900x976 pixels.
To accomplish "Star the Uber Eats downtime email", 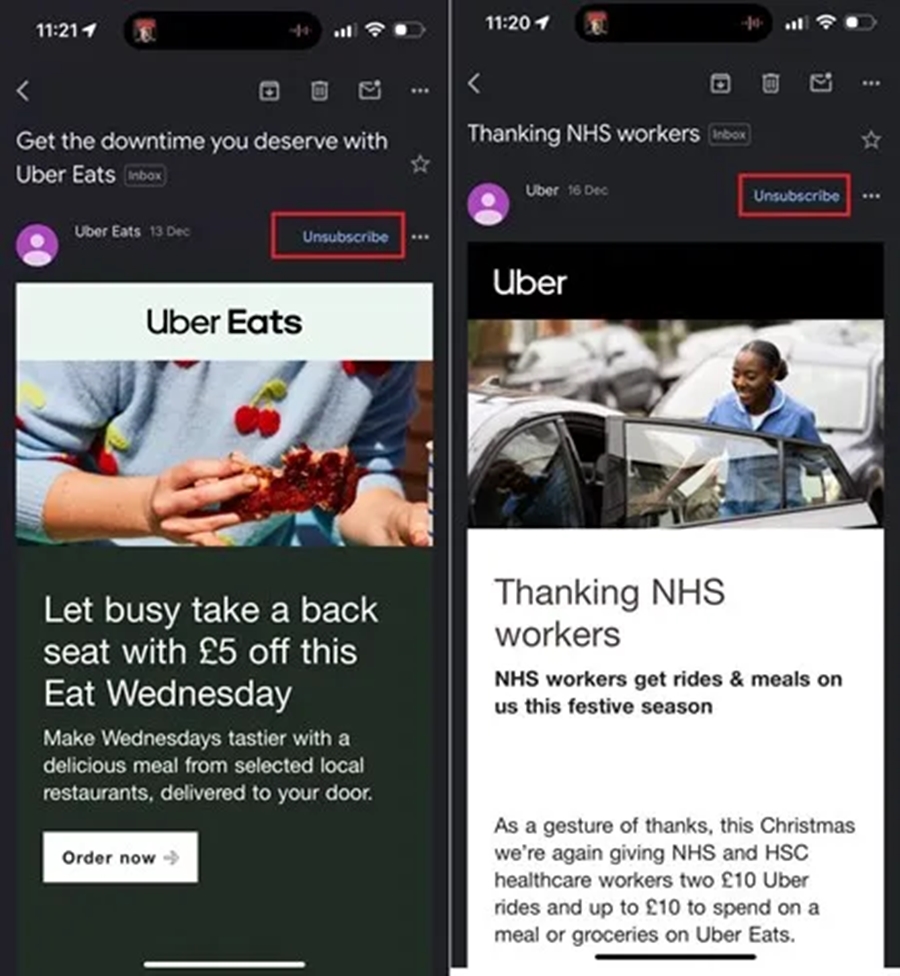I will click(x=420, y=163).
